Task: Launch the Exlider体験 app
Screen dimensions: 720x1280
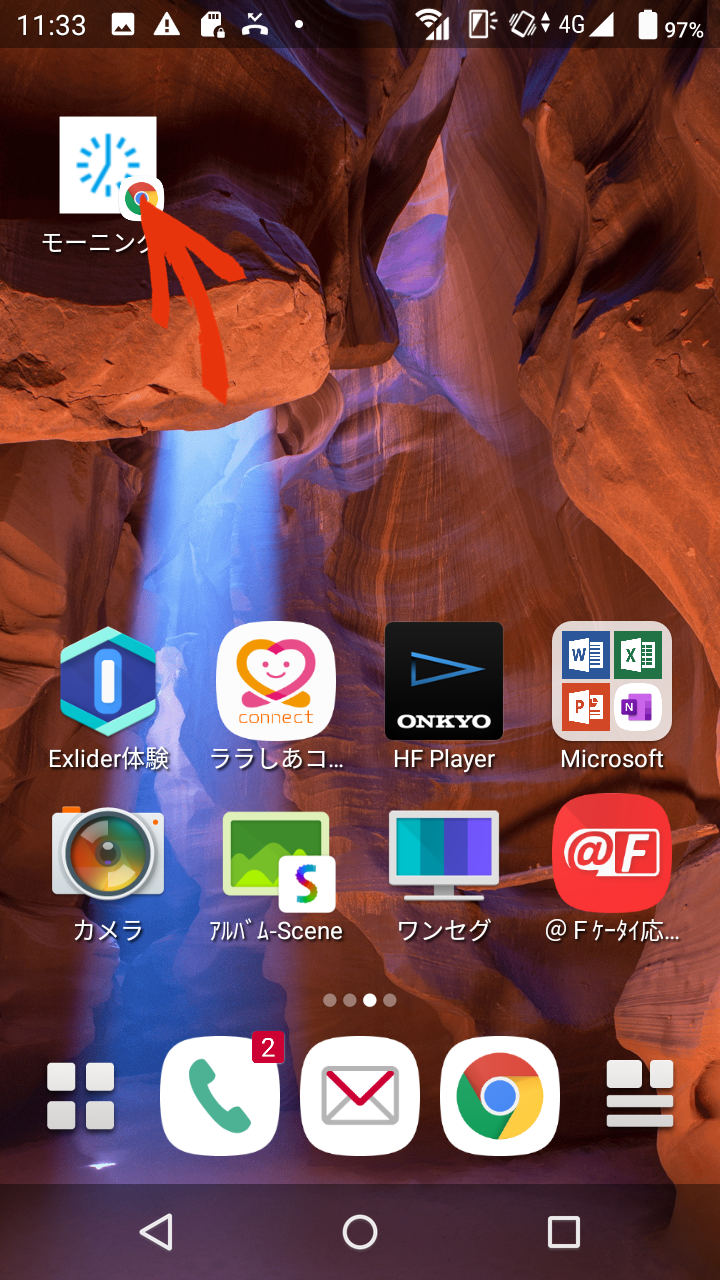Action: (x=108, y=683)
